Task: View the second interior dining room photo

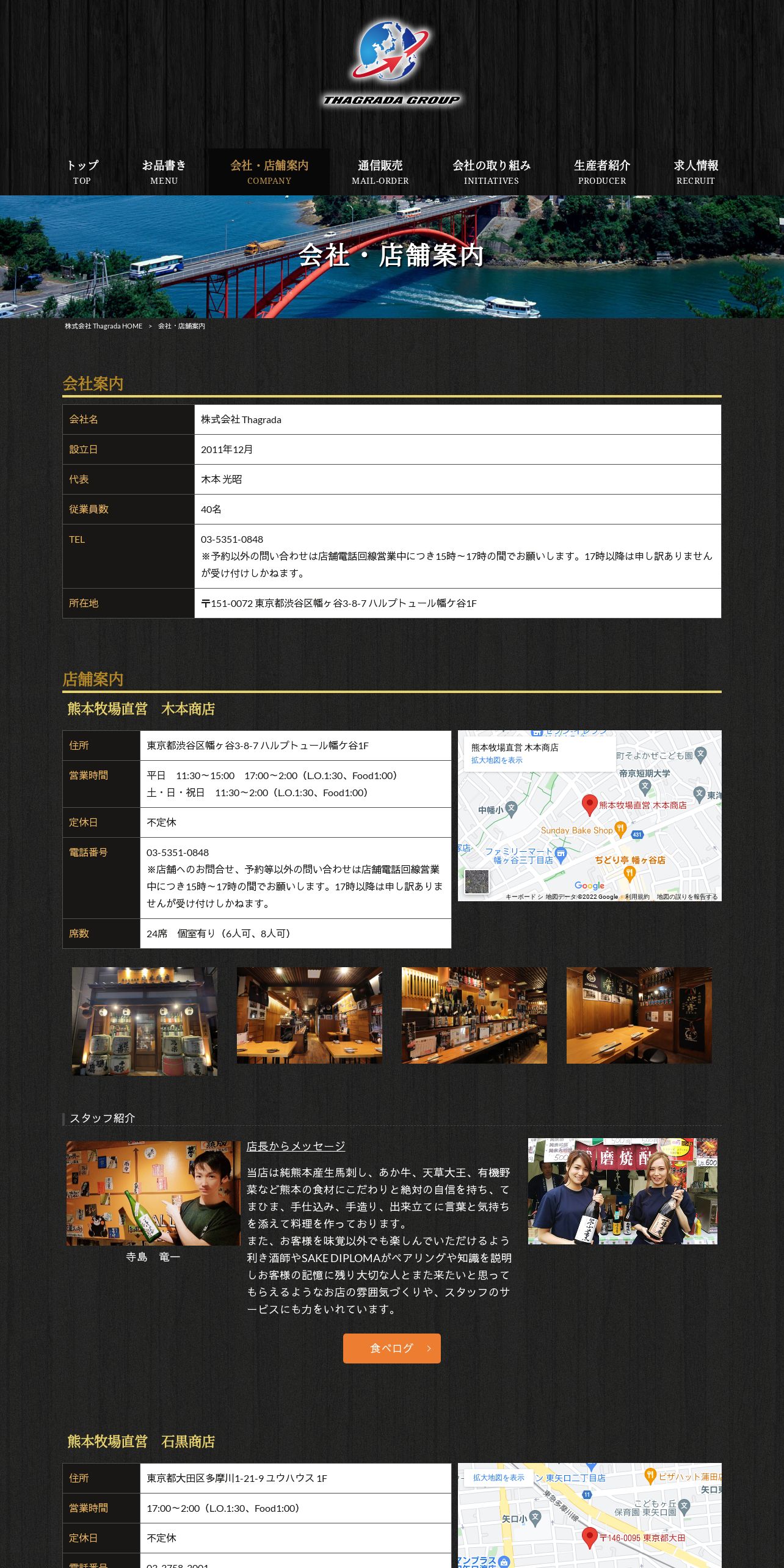Action: (310, 1015)
